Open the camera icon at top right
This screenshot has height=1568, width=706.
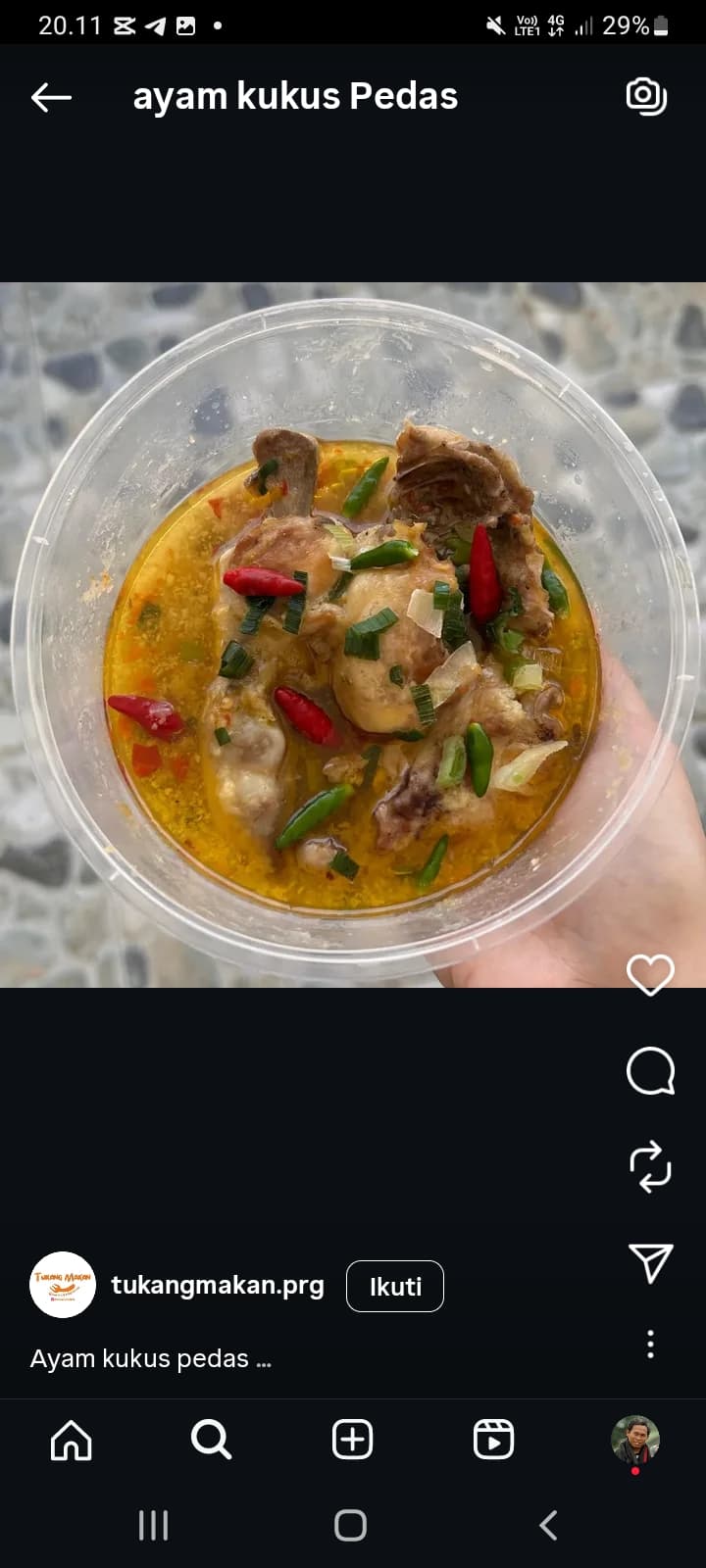(x=645, y=95)
